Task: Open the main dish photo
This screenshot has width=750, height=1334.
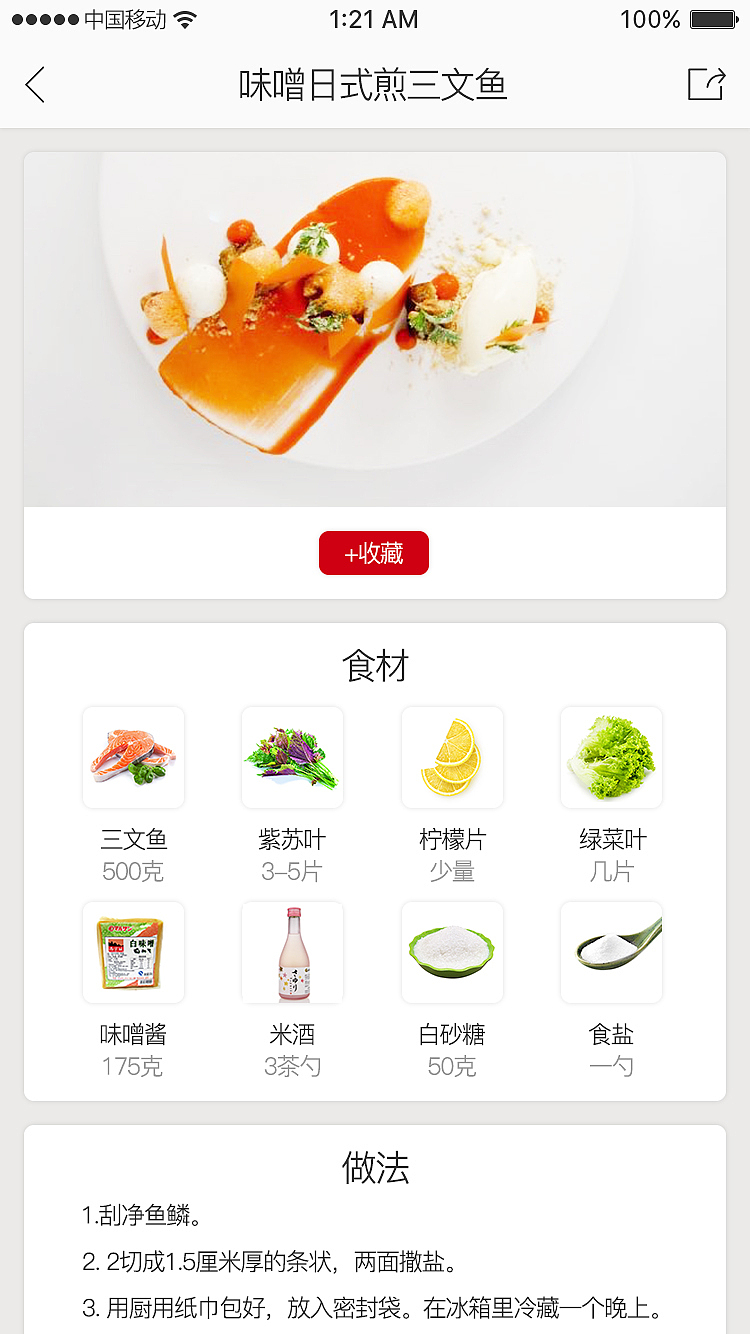Action: pos(374,328)
